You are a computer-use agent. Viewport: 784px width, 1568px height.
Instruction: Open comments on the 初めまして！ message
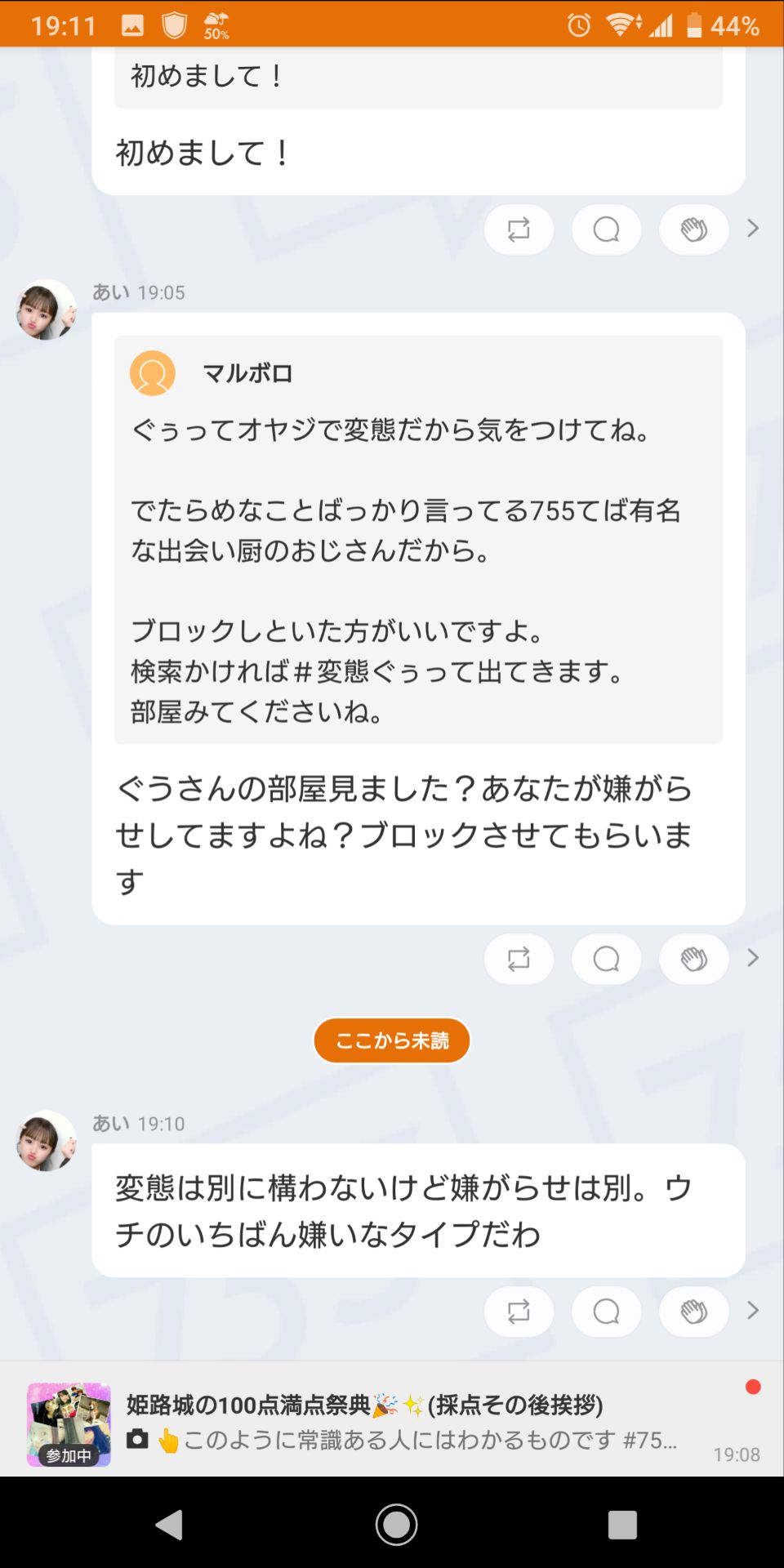click(x=606, y=229)
